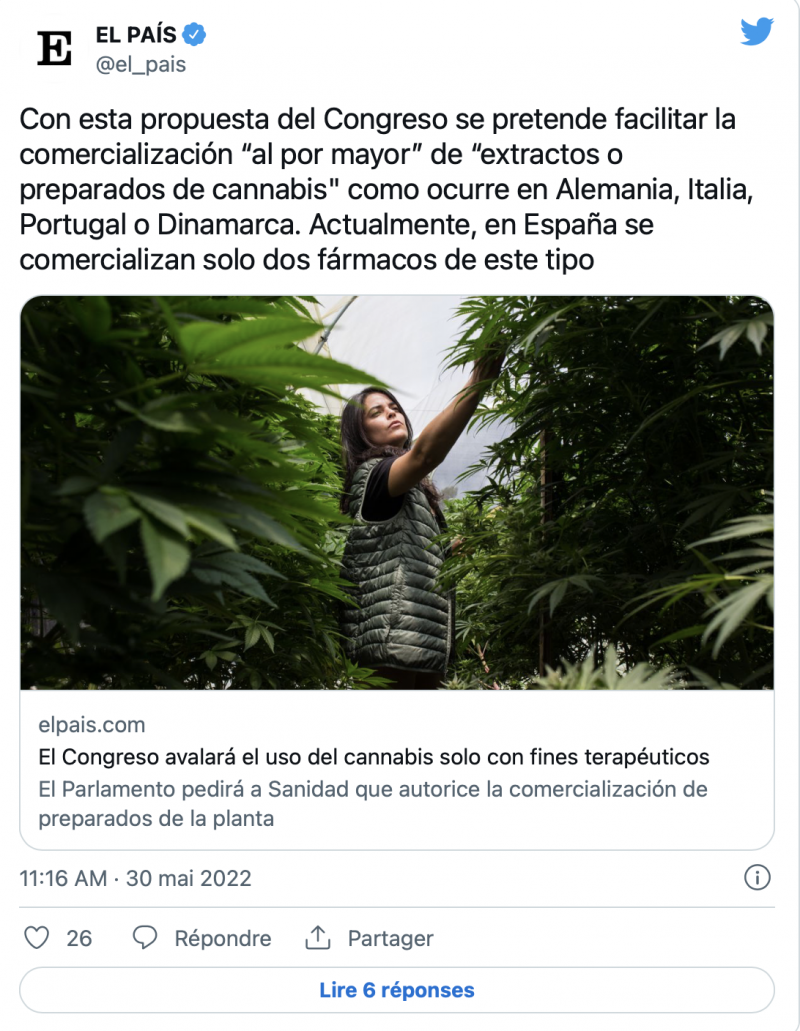Image resolution: width=800 pixels, height=1031 pixels.
Task: Tap the Twitter bird logo icon
Action: (x=757, y=32)
